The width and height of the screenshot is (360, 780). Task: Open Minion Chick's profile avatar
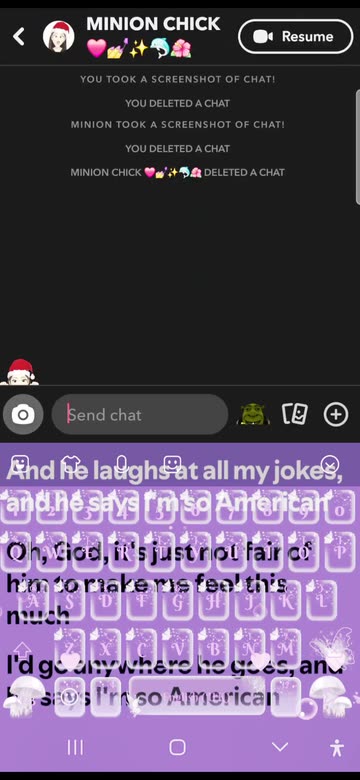pyautogui.click(x=59, y=37)
